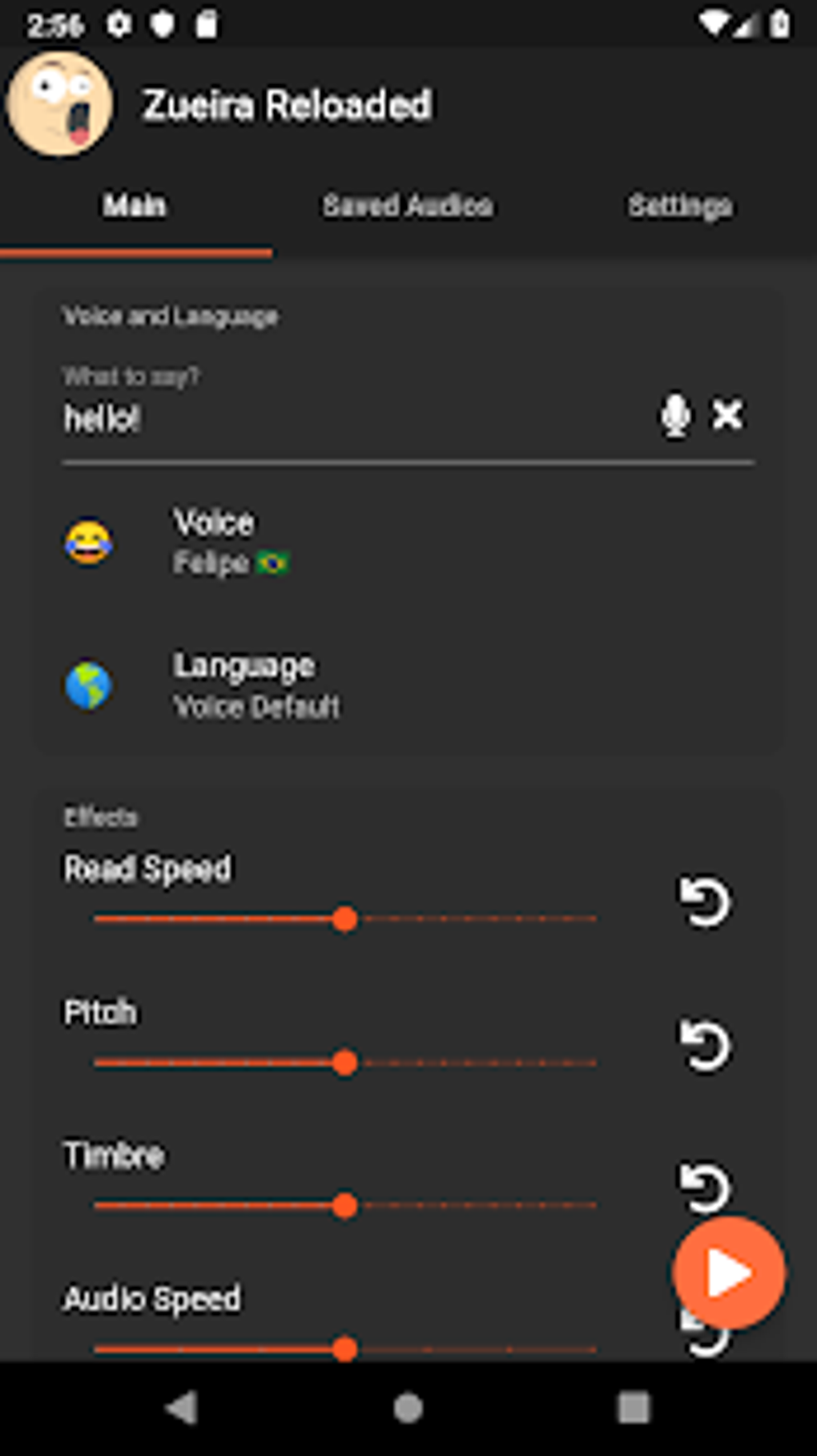Reset the Read Speed to default
817x1456 pixels.
click(705, 901)
